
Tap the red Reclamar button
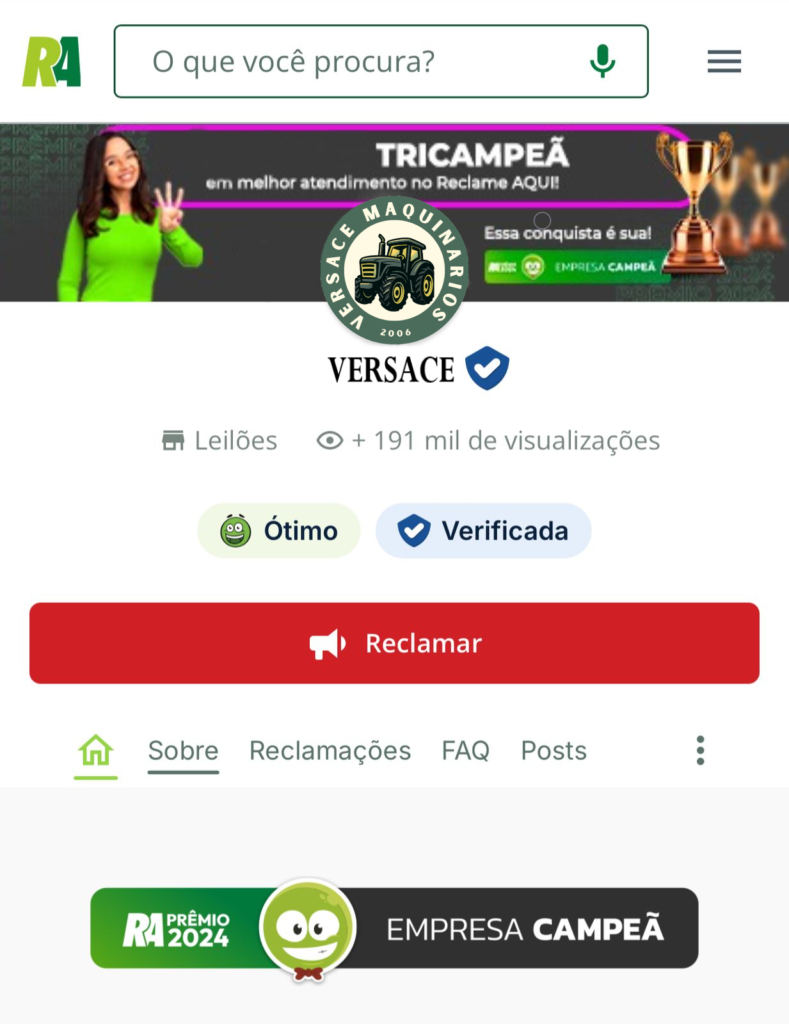click(394, 643)
